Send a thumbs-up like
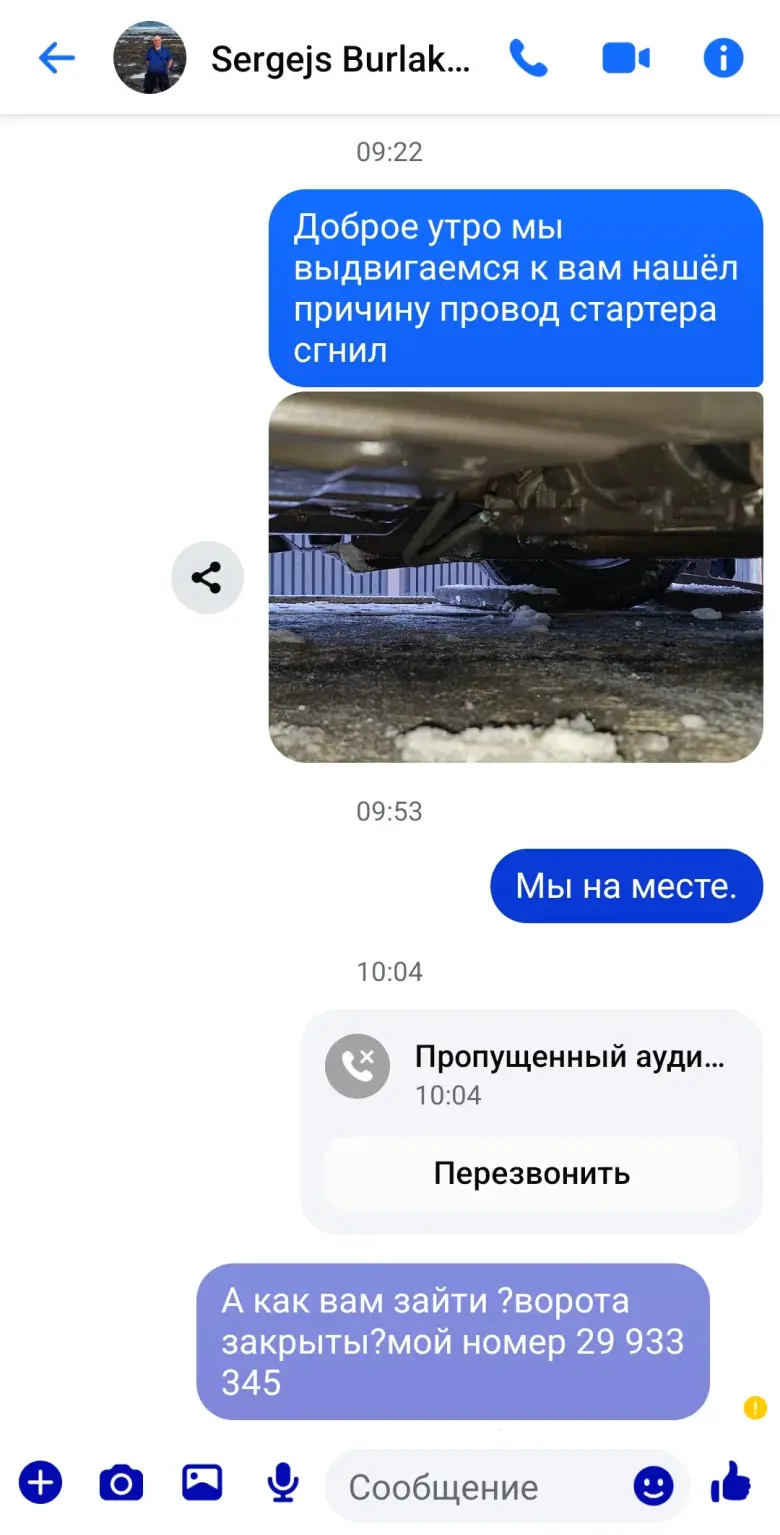The height and width of the screenshot is (1535, 780). [731, 1482]
